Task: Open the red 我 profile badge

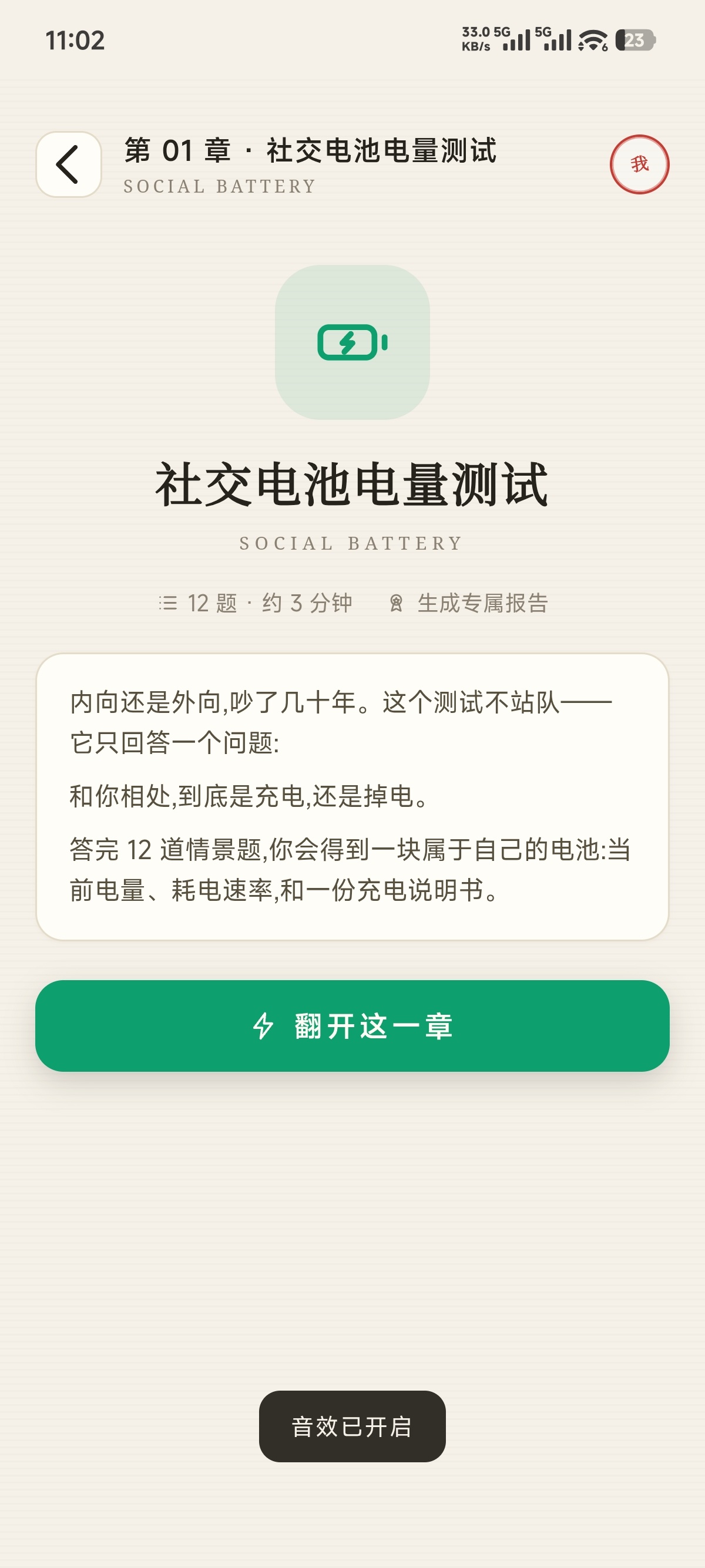Action: (x=639, y=164)
